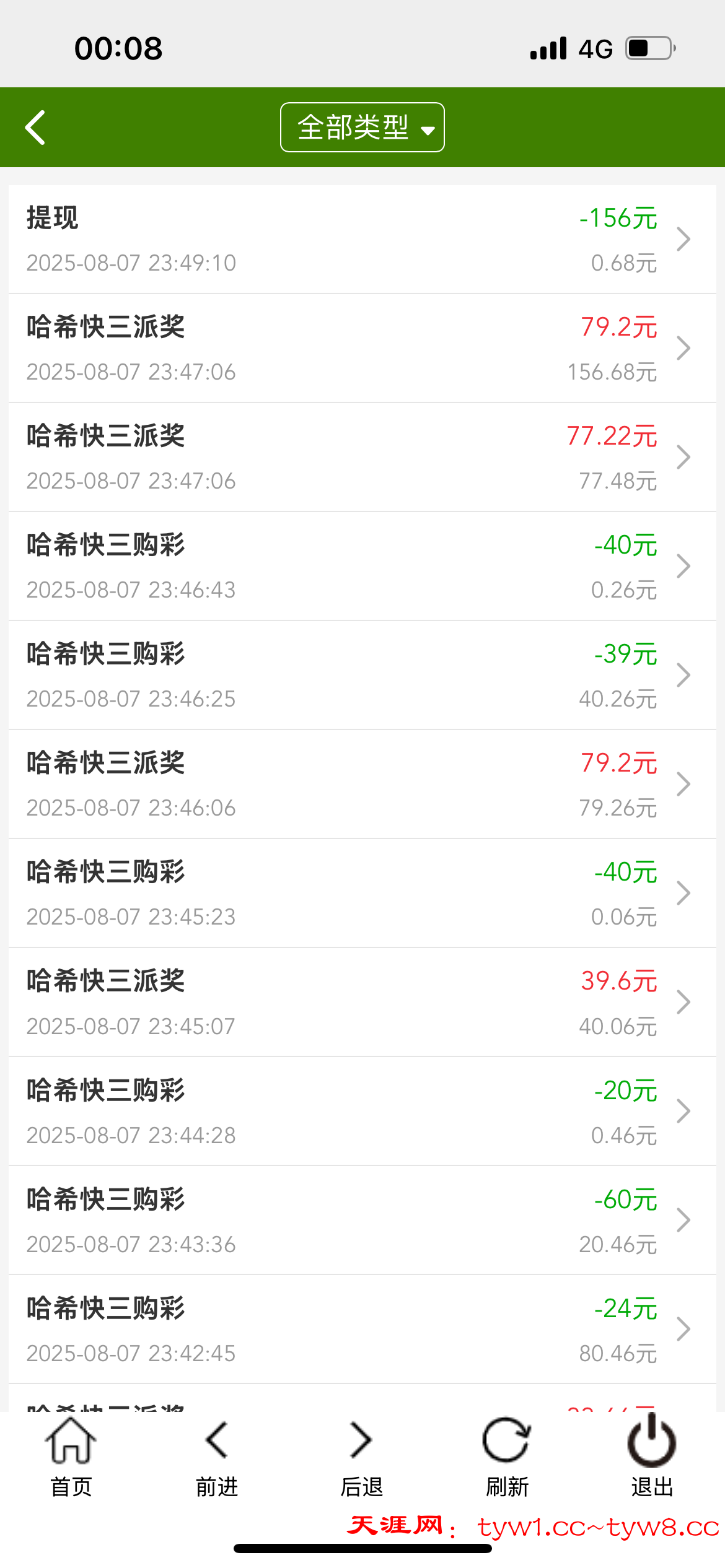Go back using the header arrow
The width and height of the screenshot is (725, 1568).
click(36, 128)
